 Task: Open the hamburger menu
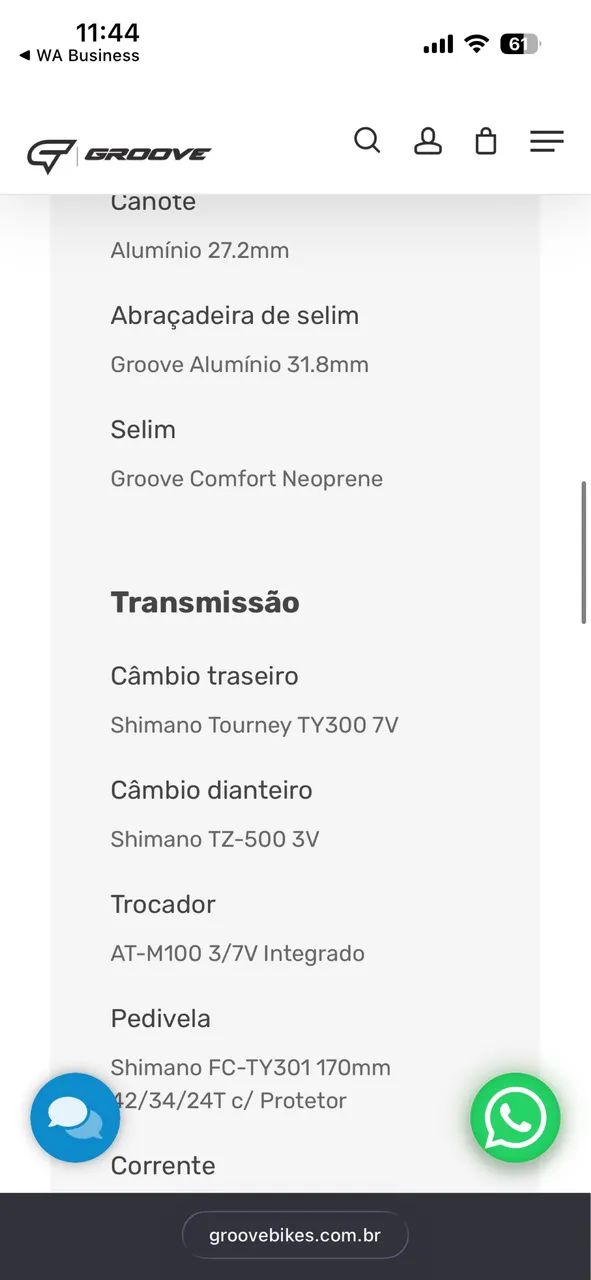coord(547,141)
